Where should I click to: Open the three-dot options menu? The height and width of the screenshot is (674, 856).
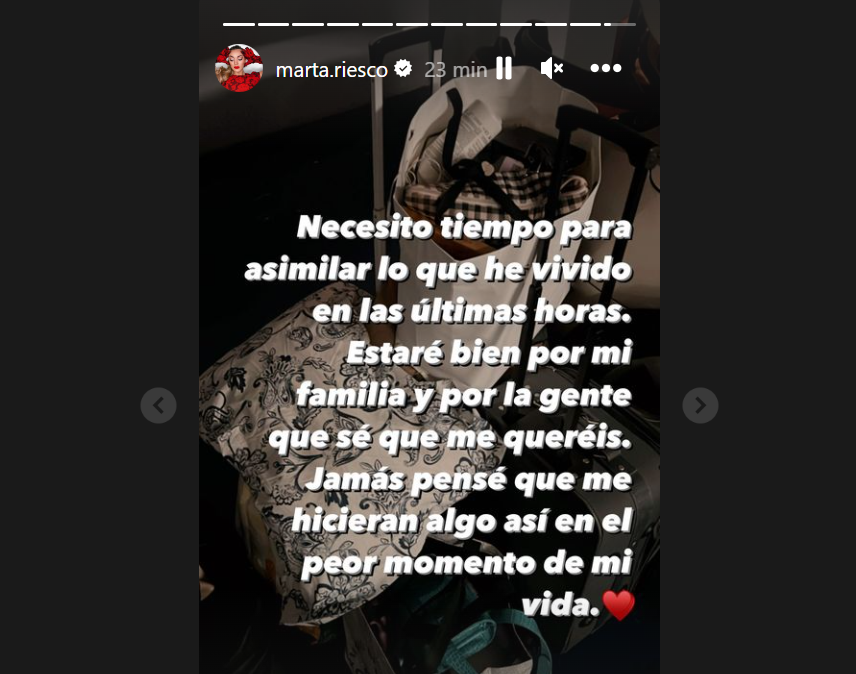pos(606,68)
